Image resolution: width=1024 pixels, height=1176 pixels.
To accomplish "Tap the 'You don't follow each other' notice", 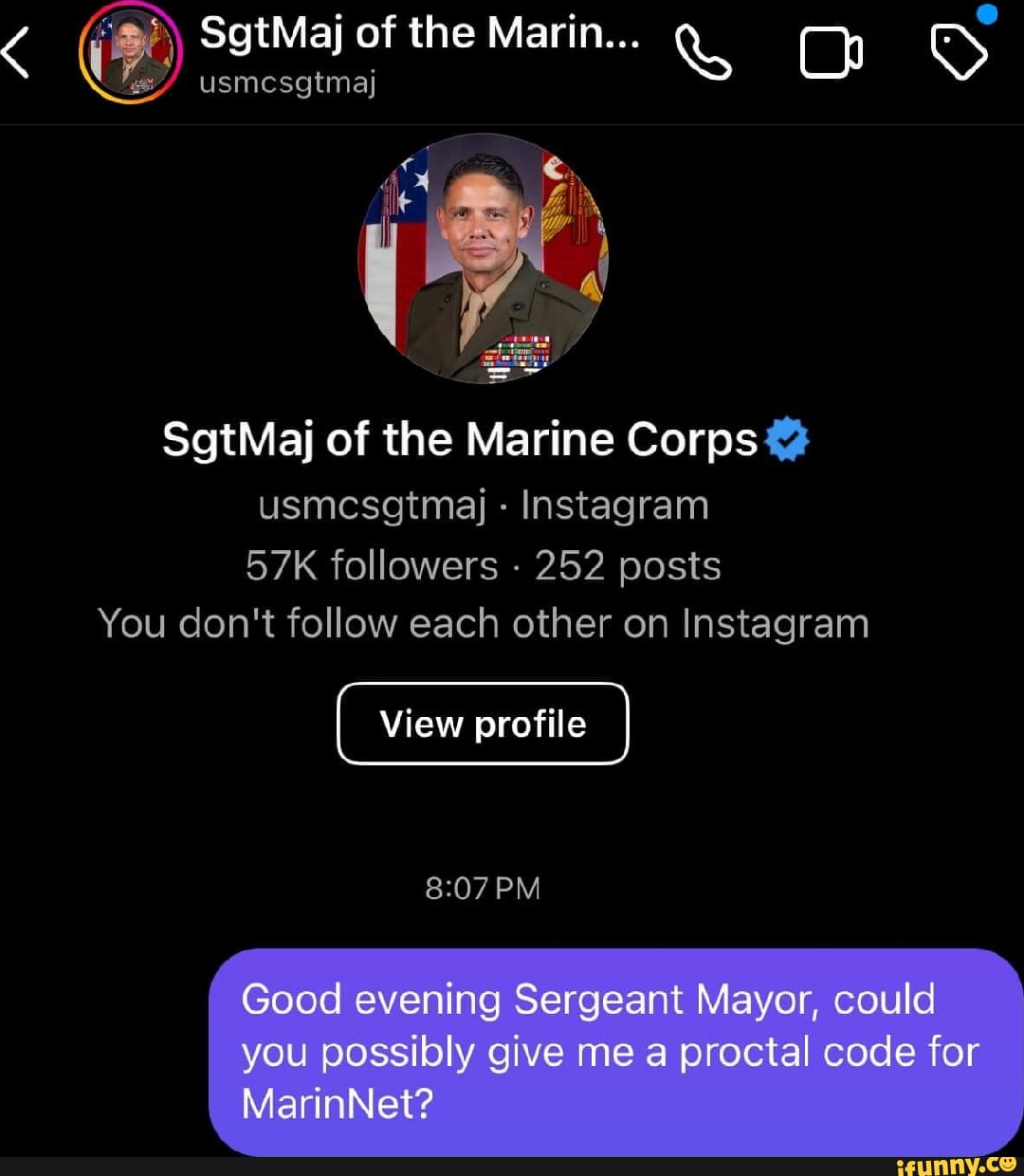I will (483, 623).
